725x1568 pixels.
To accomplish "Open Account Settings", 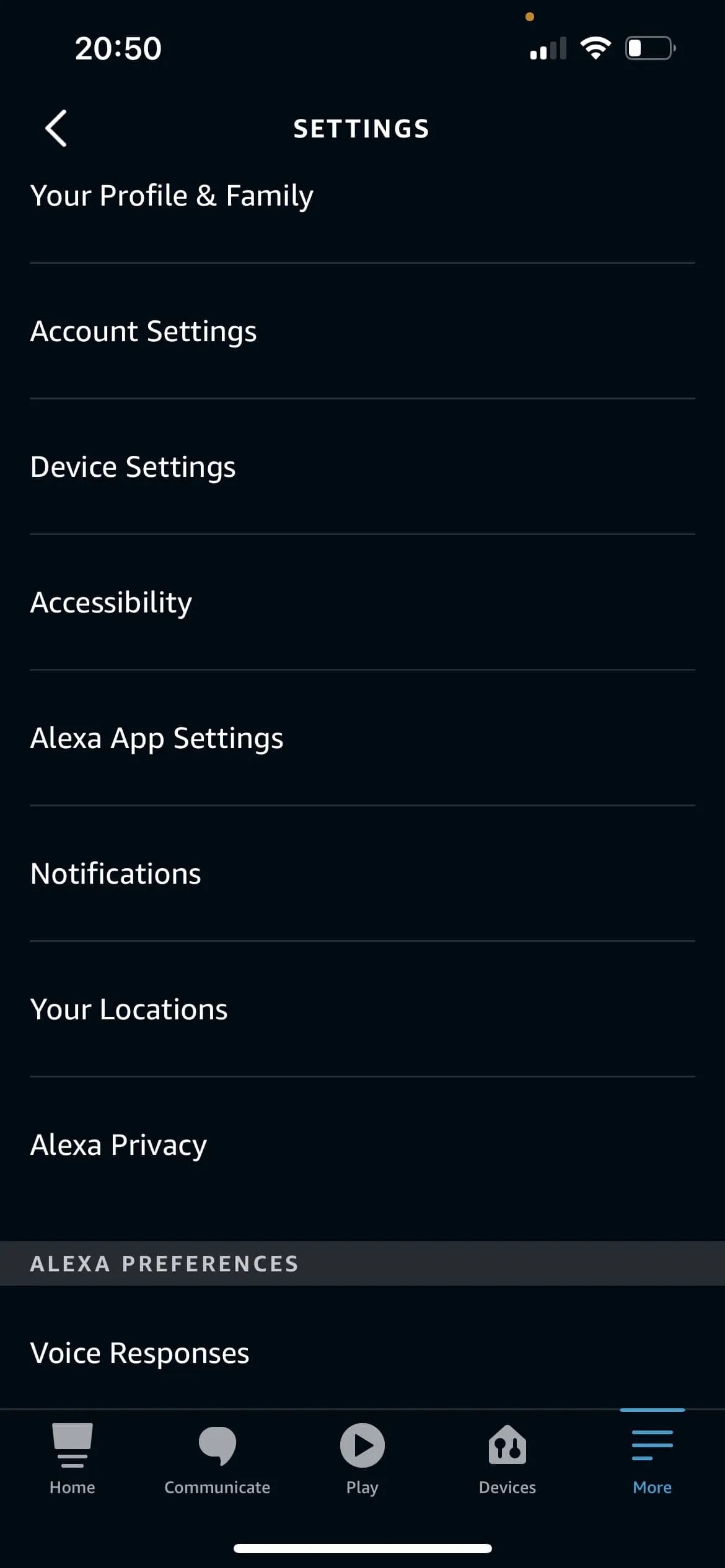I will click(x=143, y=331).
